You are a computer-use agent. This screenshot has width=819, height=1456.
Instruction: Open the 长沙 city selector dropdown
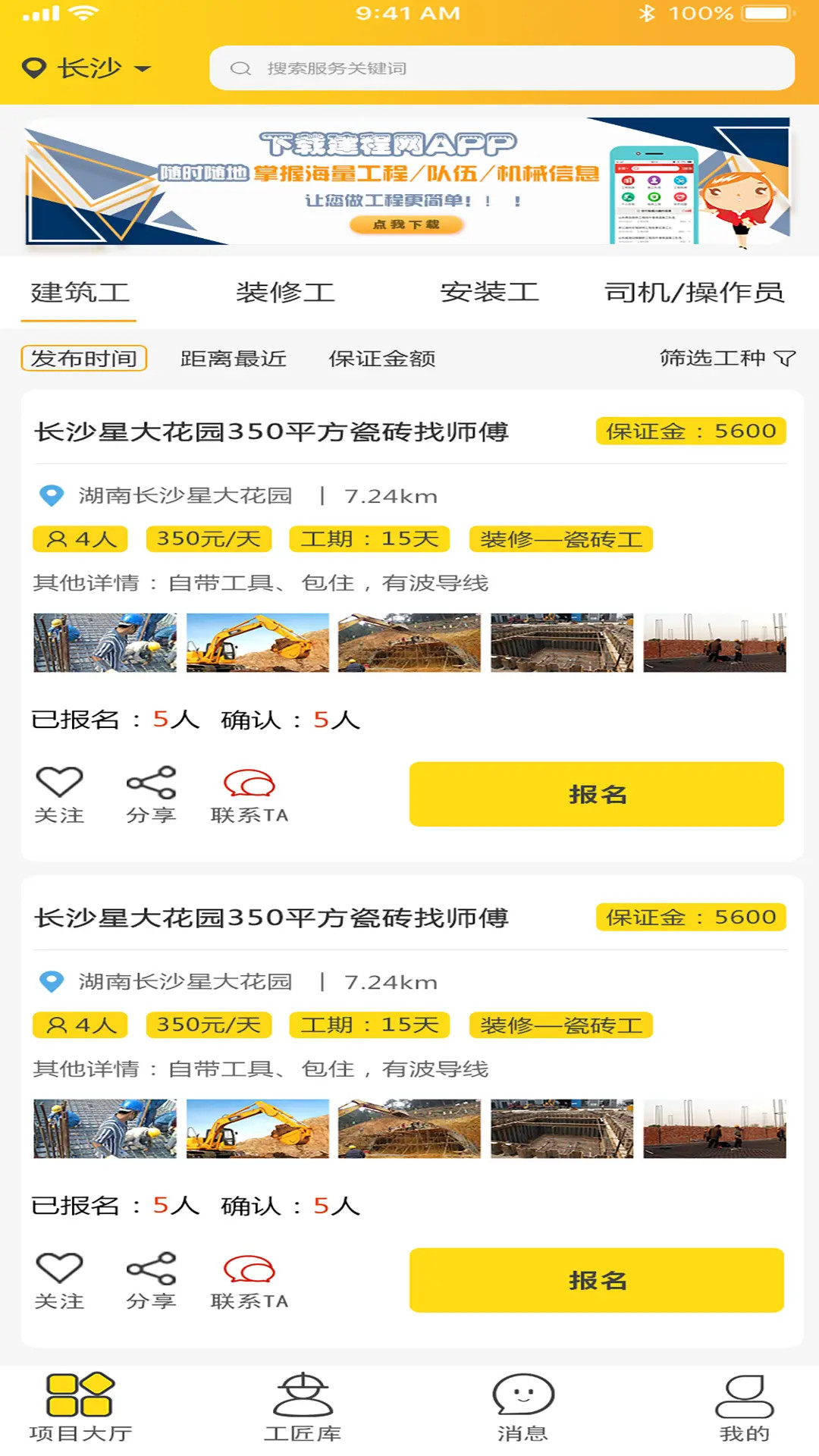[86, 67]
